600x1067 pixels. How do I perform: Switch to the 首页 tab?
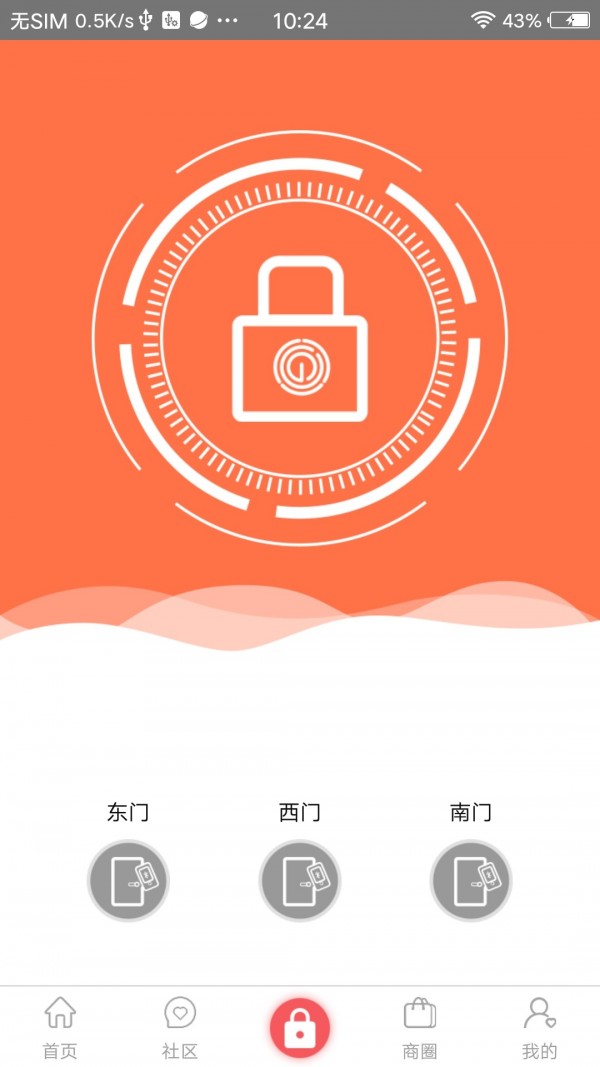tap(60, 1028)
